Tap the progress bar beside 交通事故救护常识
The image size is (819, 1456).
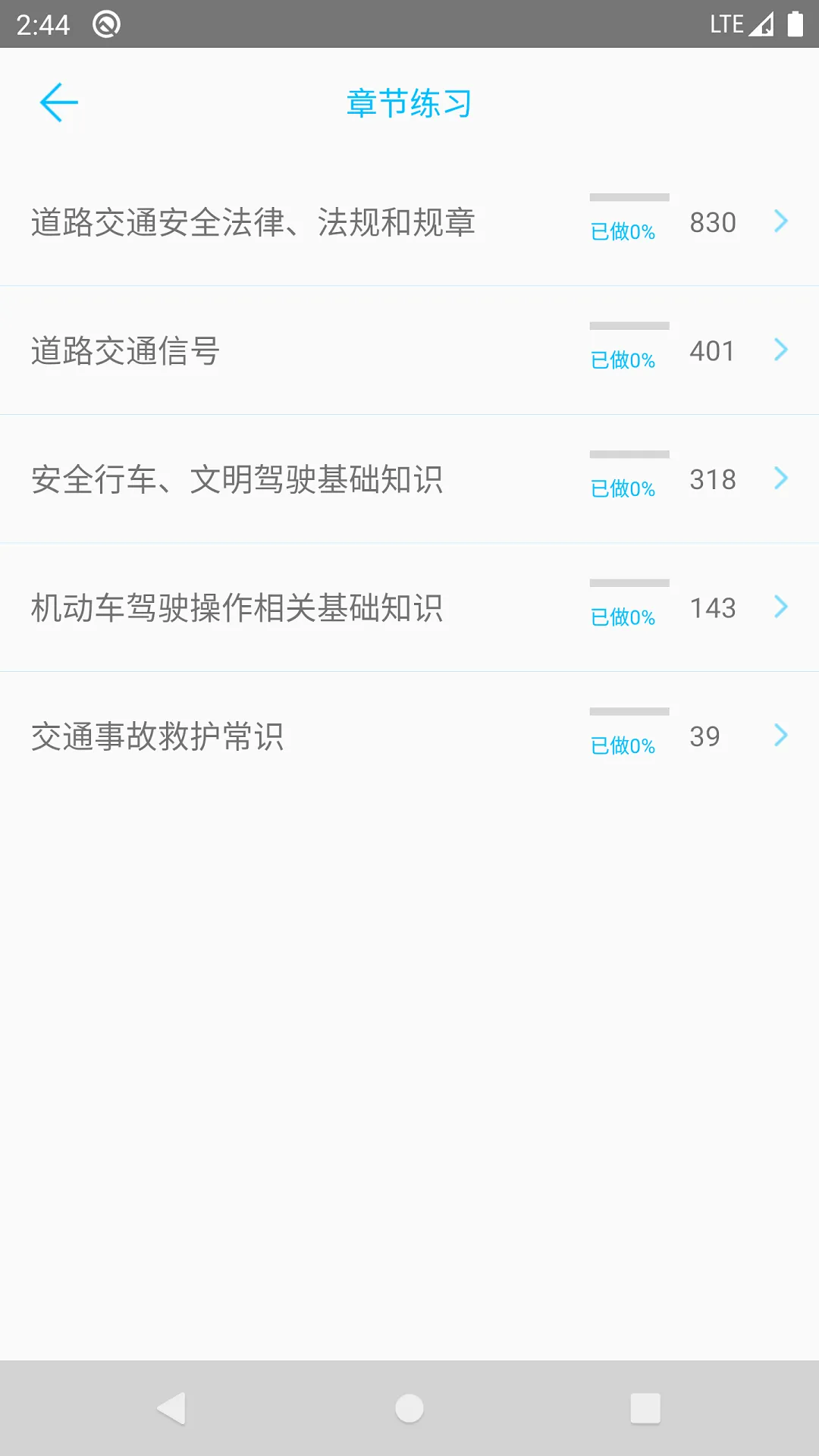coord(629,711)
